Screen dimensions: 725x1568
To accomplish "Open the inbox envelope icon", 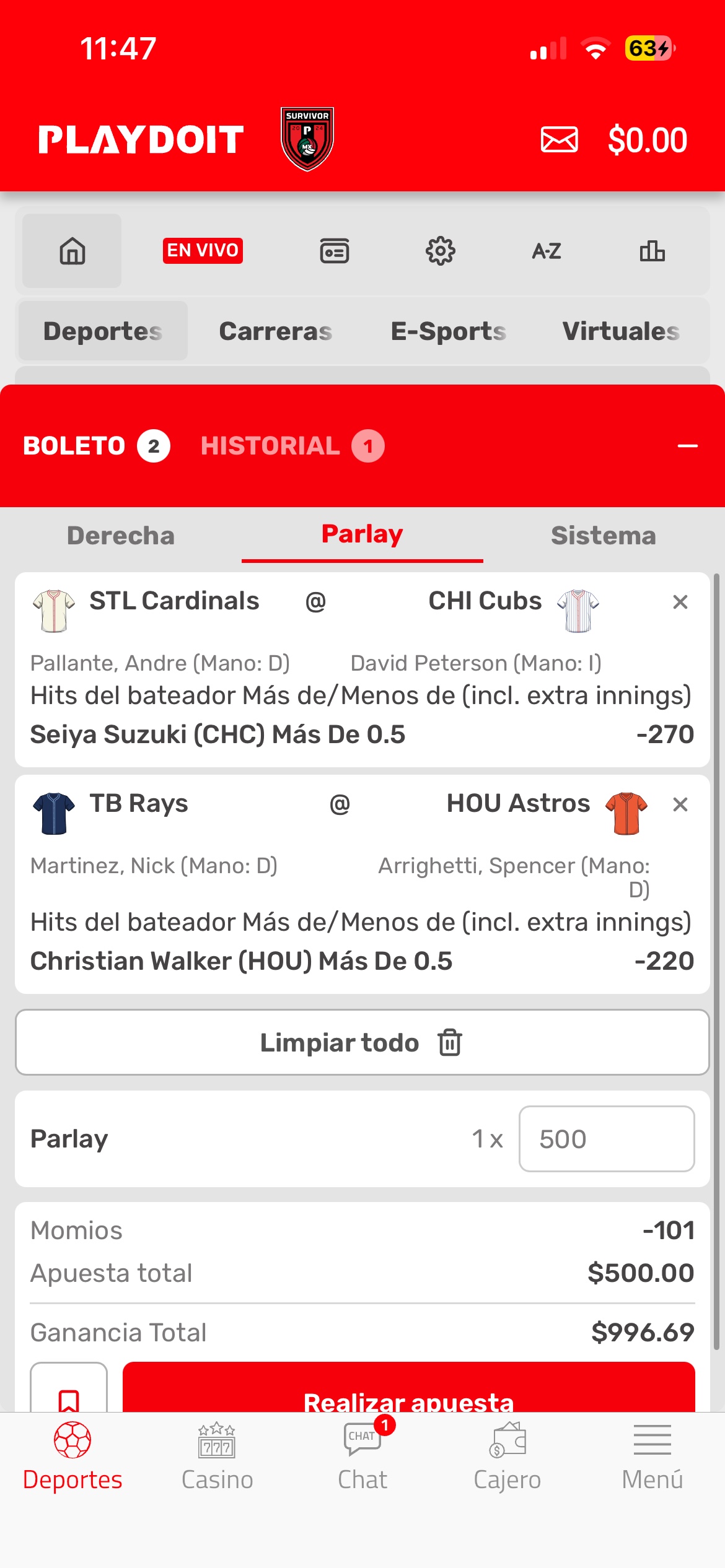I will tap(559, 139).
